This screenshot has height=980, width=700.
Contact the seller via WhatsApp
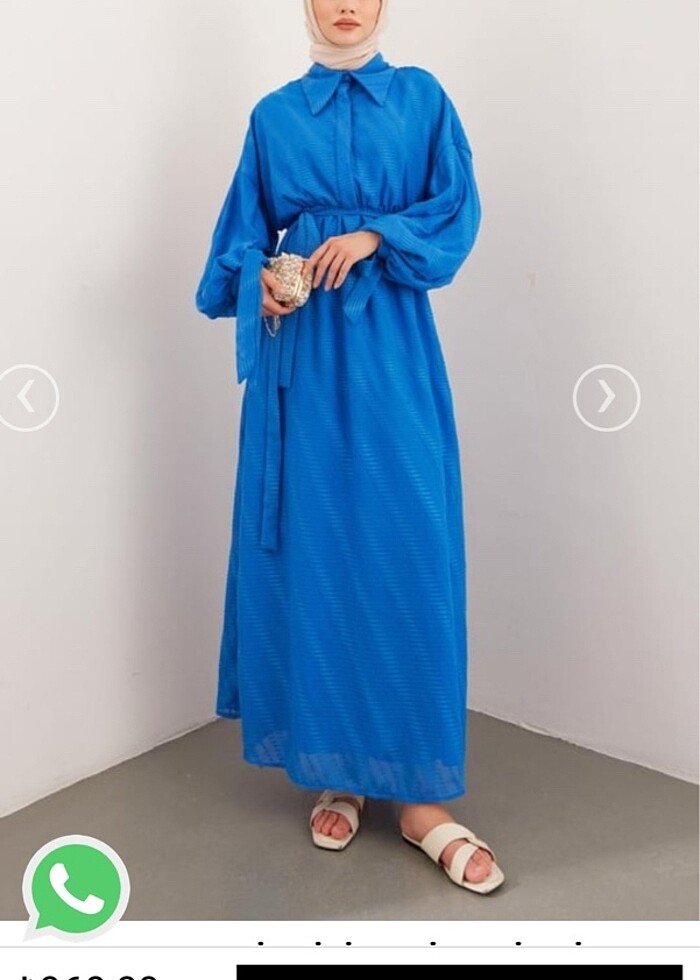click(x=76, y=888)
